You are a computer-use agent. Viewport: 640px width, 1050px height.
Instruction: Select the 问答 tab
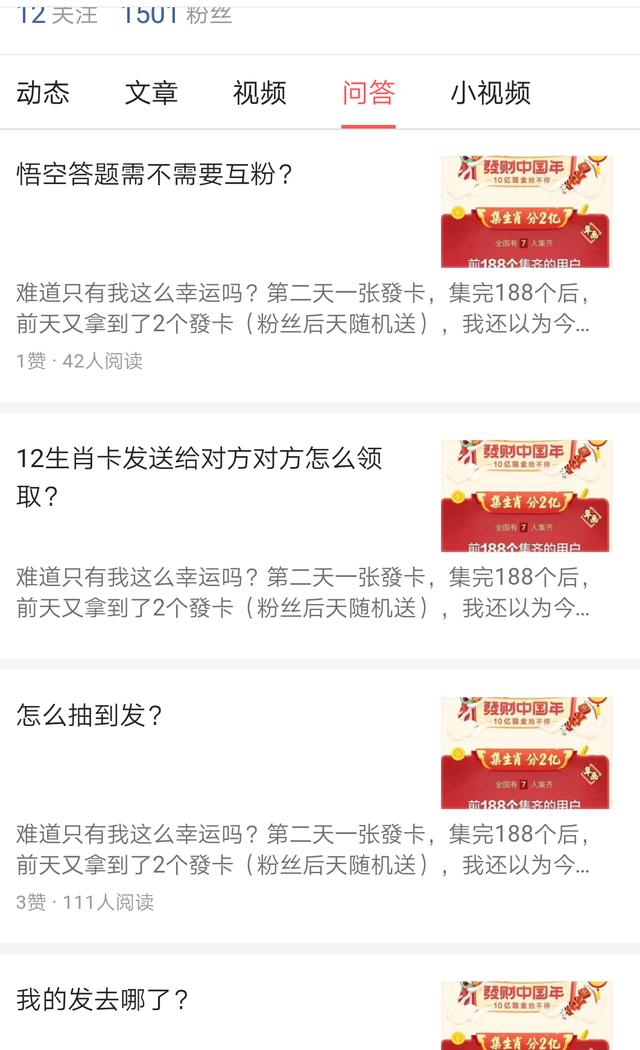[x=368, y=93]
